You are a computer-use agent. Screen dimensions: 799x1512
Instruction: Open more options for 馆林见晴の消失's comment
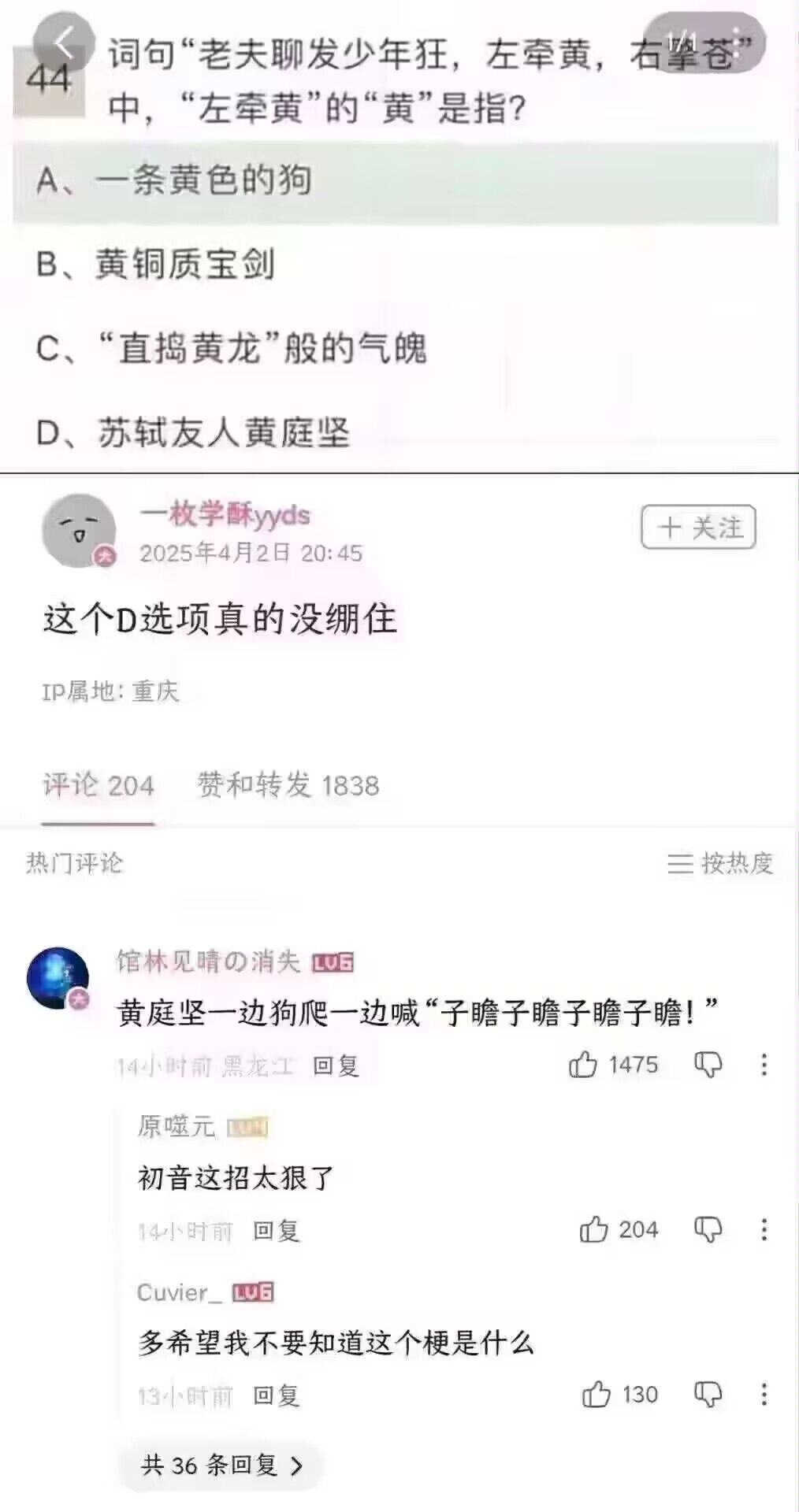point(763,1065)
